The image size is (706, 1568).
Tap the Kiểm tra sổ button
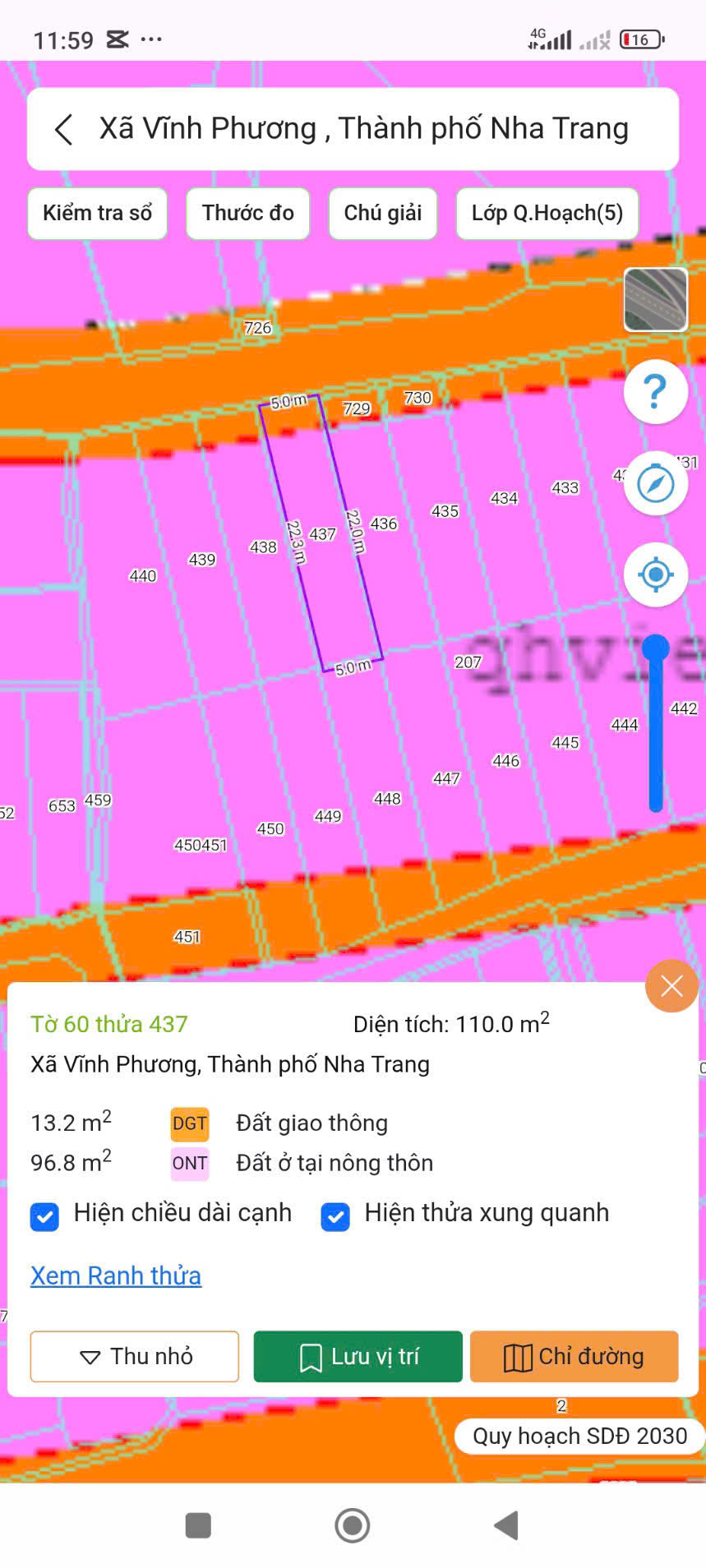pyautogui.click(x=97, y=214)
